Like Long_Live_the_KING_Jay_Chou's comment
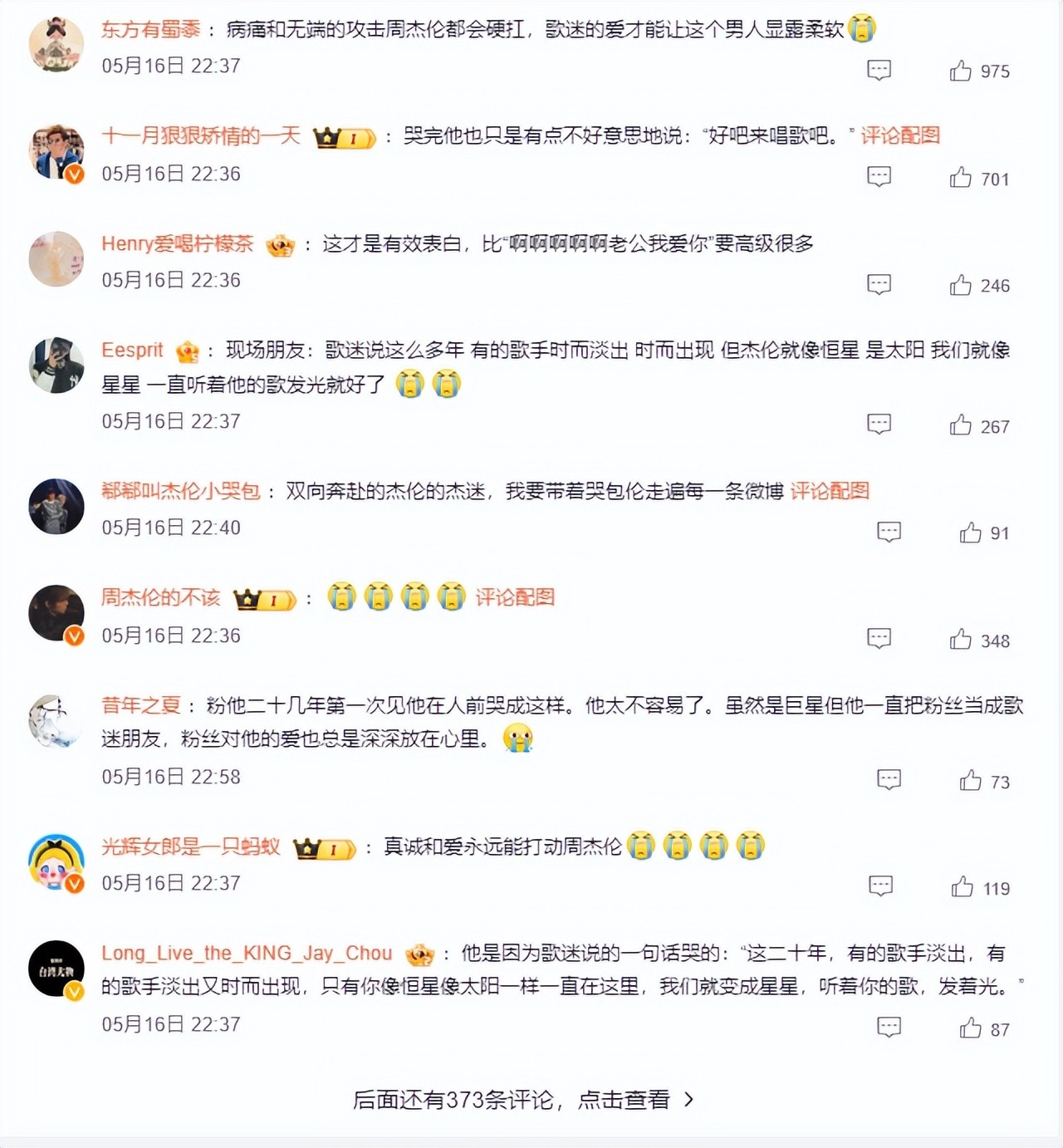1063x1148 pixels. pyautogui.click(x=971, y=1028)
